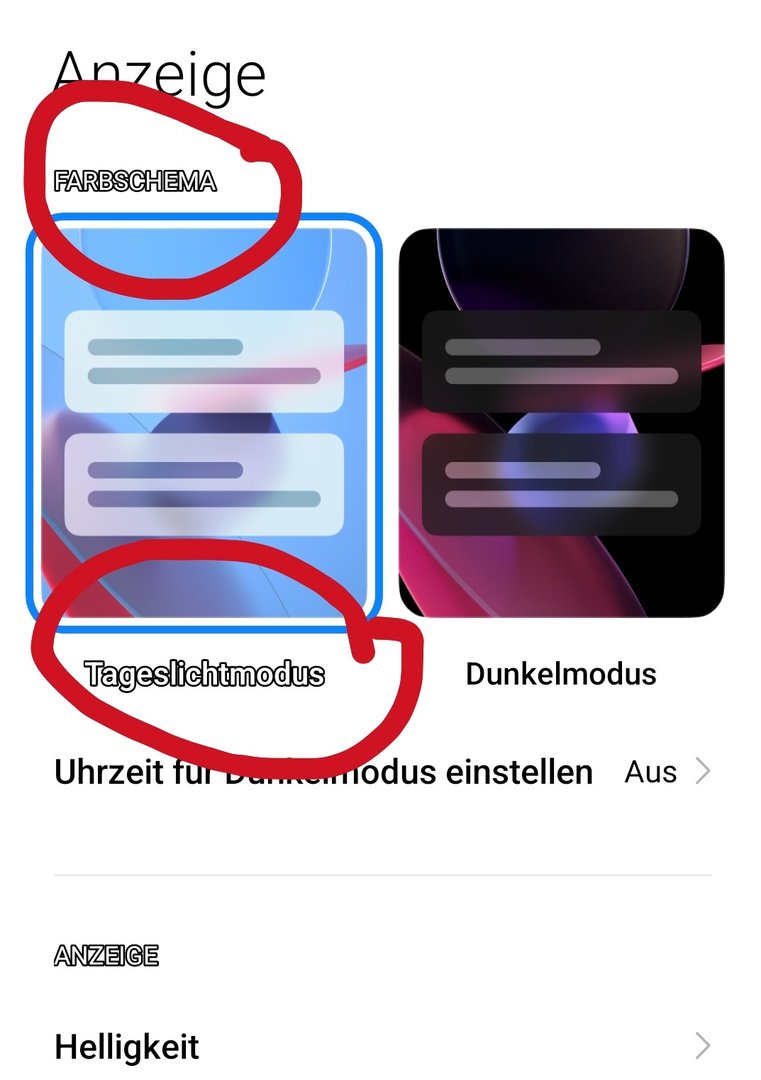Open Uhrzeit für Dunkelmodus einstellen
Viewport: 761px width, 1080px height.
pos(382,772)
